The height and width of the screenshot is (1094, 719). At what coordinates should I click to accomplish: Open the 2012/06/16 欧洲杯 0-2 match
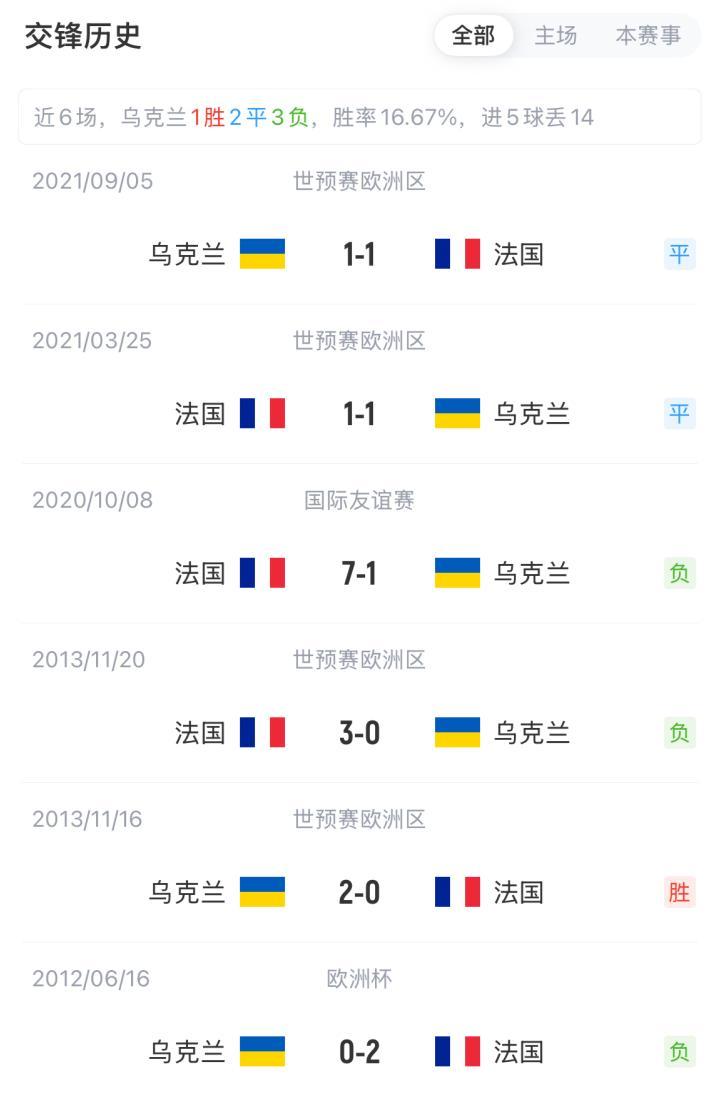[x=359, y=1051]
